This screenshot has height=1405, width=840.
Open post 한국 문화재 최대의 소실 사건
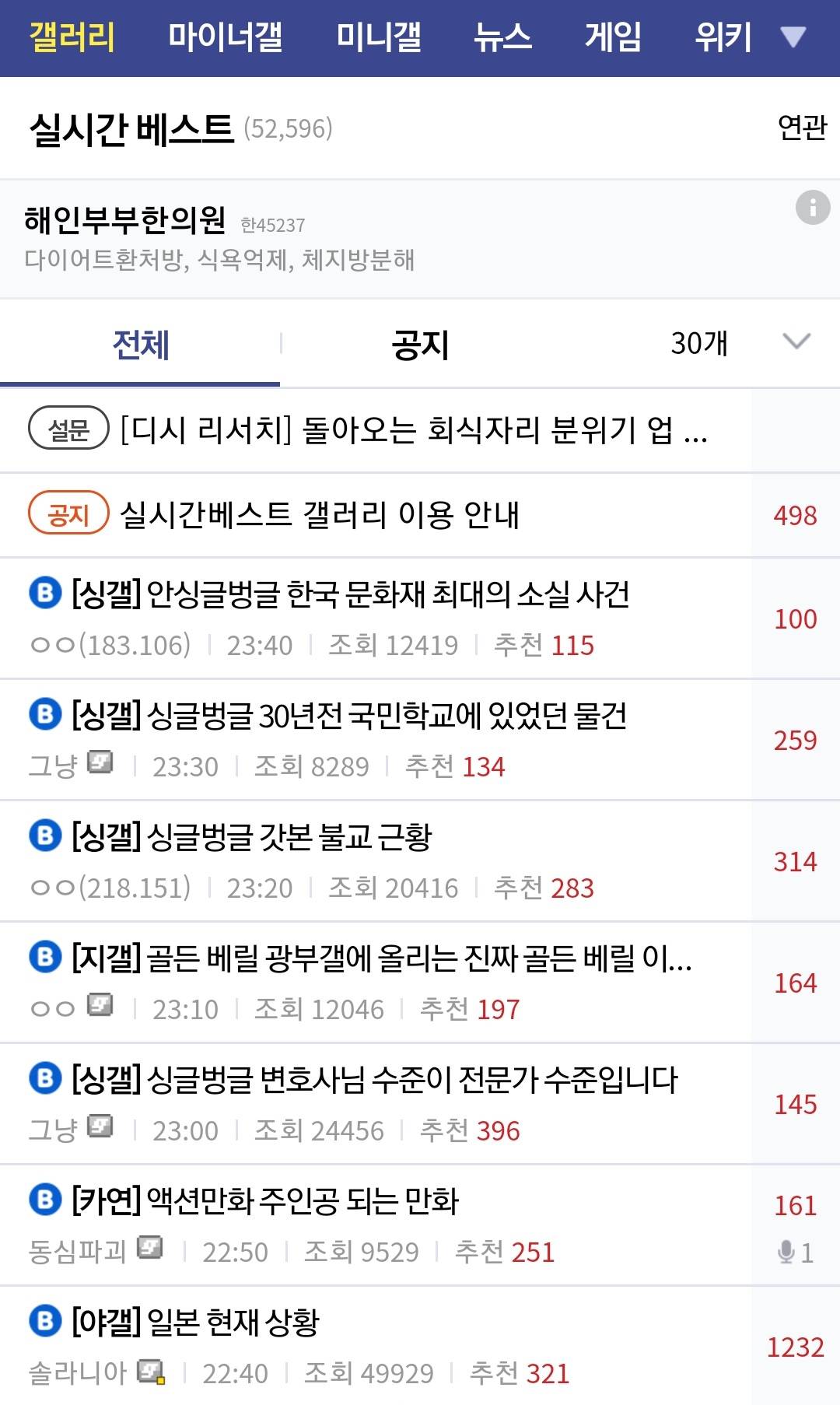point(350,595)
